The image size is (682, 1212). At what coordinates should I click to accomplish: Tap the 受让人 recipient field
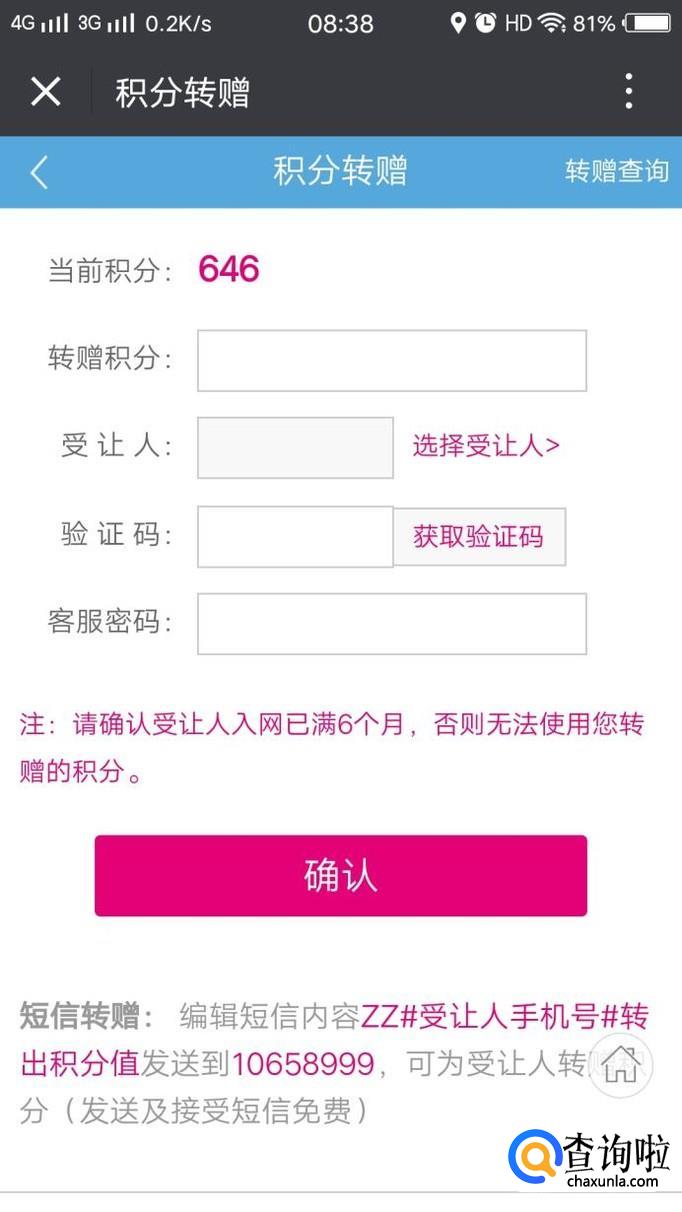click(x=295, y=448)
